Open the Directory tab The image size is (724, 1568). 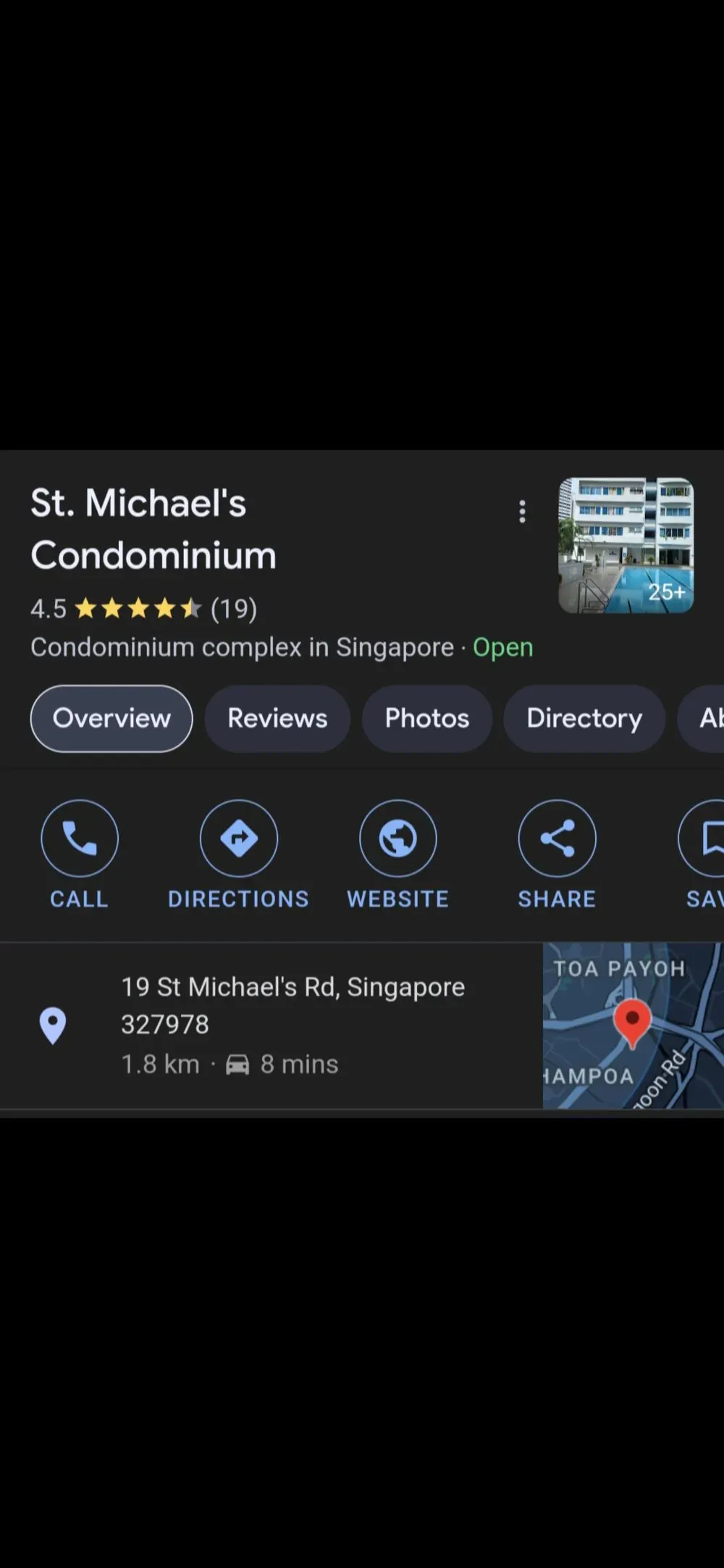tap(584, 718)
